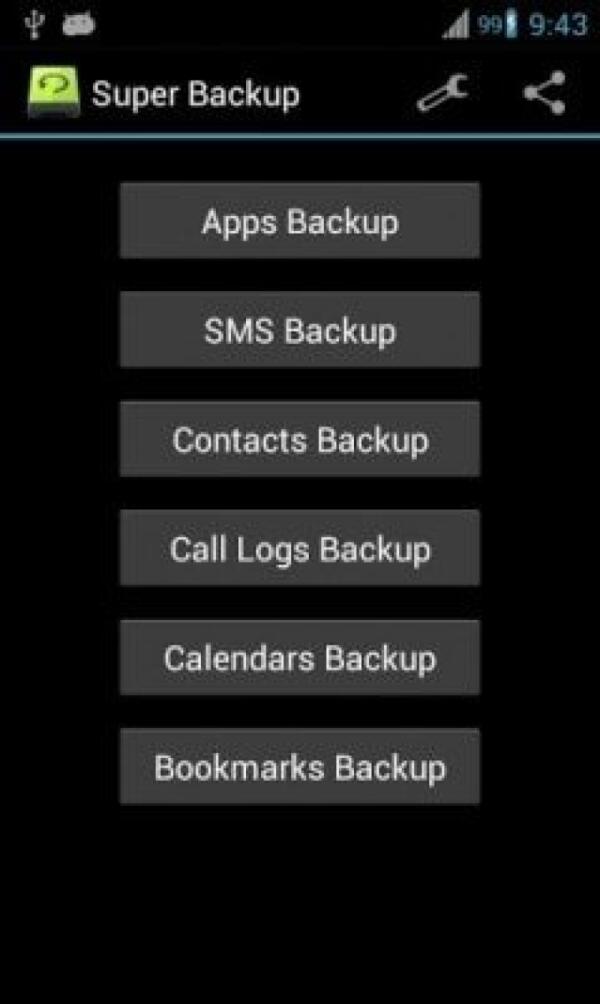Viewport: 600px width, 1004px height.
Task: Choose Calendars Backup
Action: point(300,658)
